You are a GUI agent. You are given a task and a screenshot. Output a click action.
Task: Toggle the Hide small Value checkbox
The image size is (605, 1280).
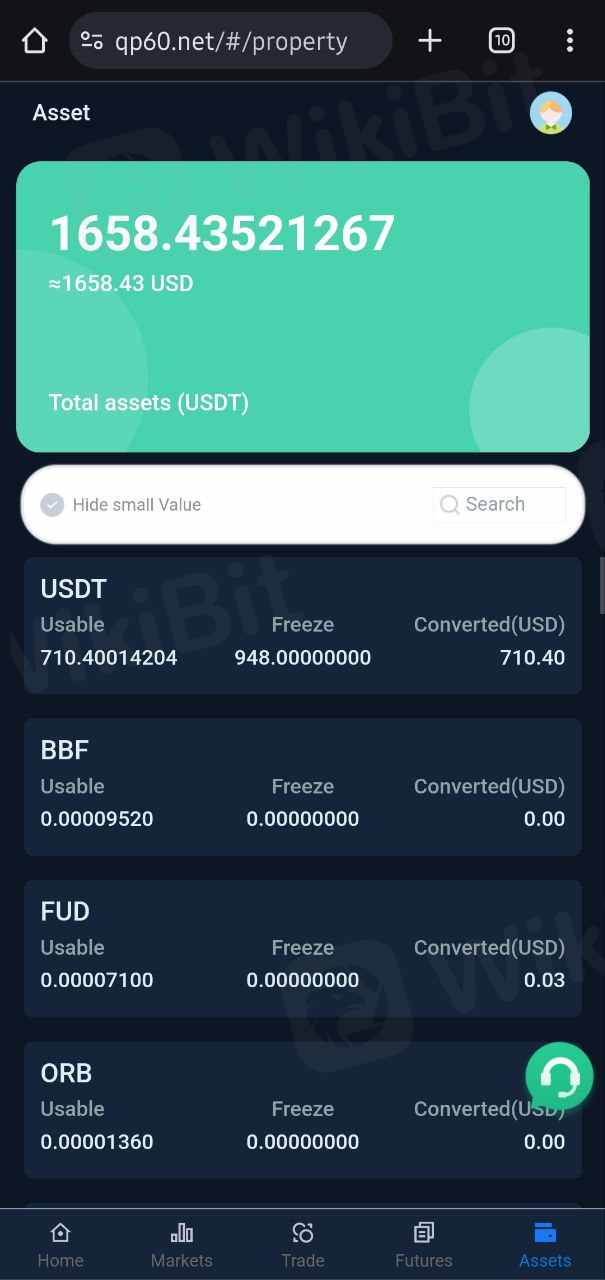click(52, 505)
